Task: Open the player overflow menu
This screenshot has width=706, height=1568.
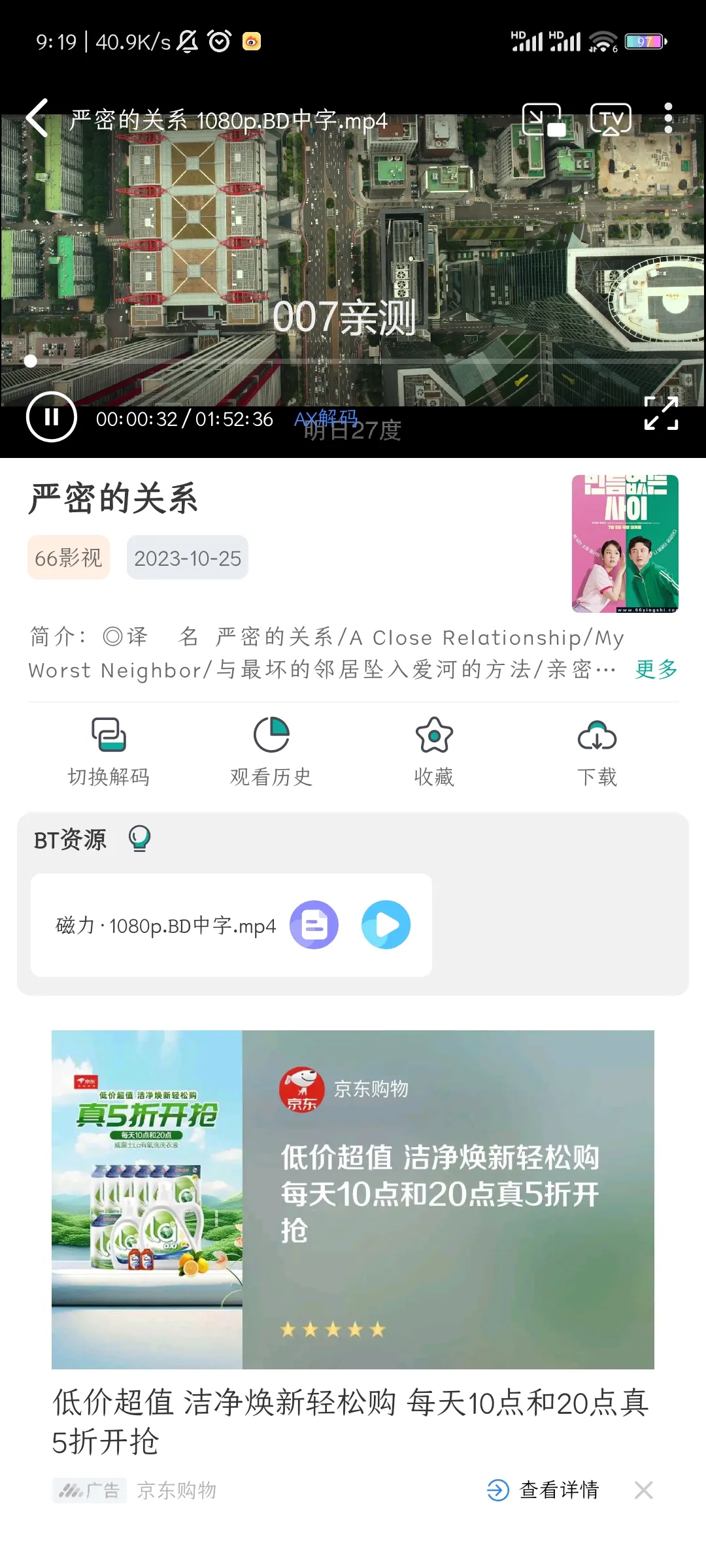Action: [x=668, y=119]
